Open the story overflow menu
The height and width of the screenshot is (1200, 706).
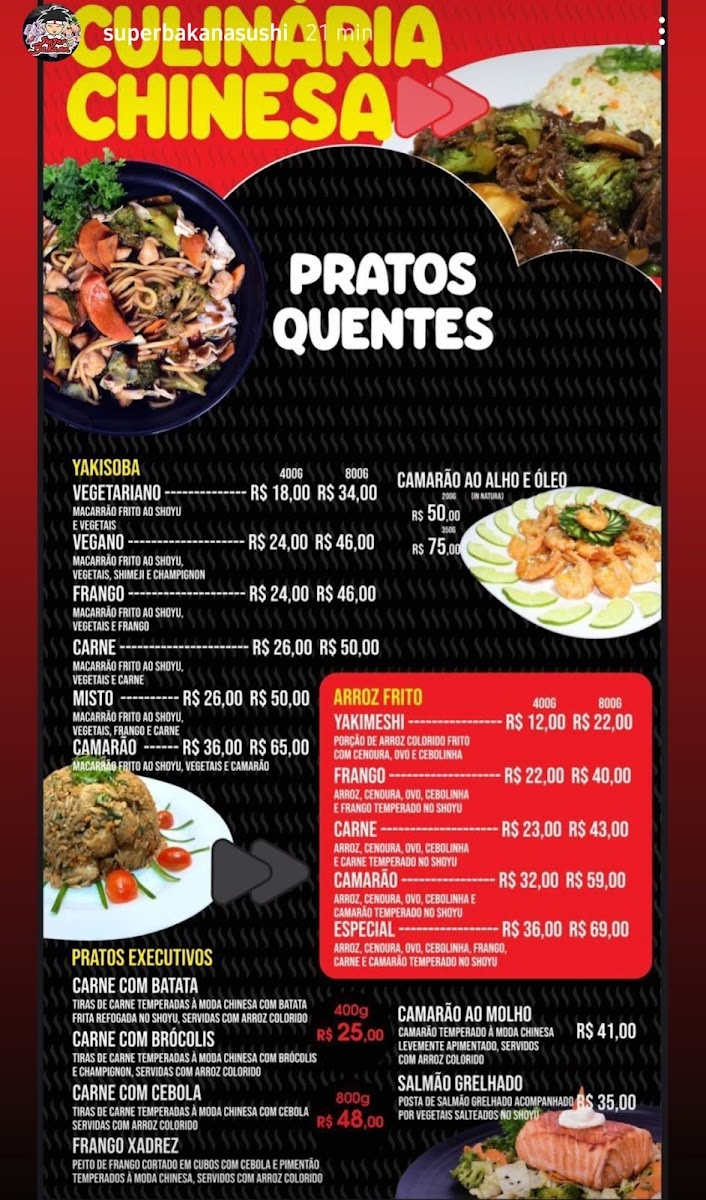pyautogui.click(x=662, y=31)
